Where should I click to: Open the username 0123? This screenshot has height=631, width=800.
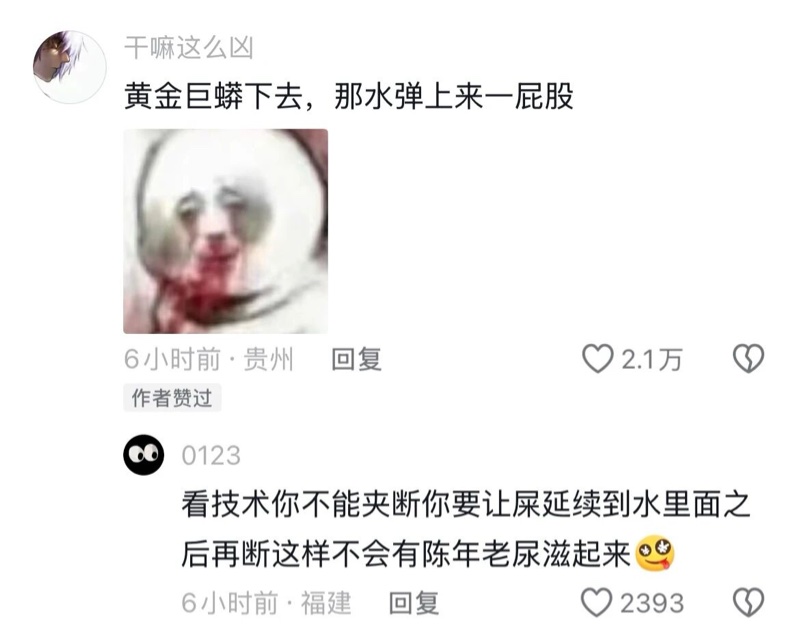(x=211, y=456)
